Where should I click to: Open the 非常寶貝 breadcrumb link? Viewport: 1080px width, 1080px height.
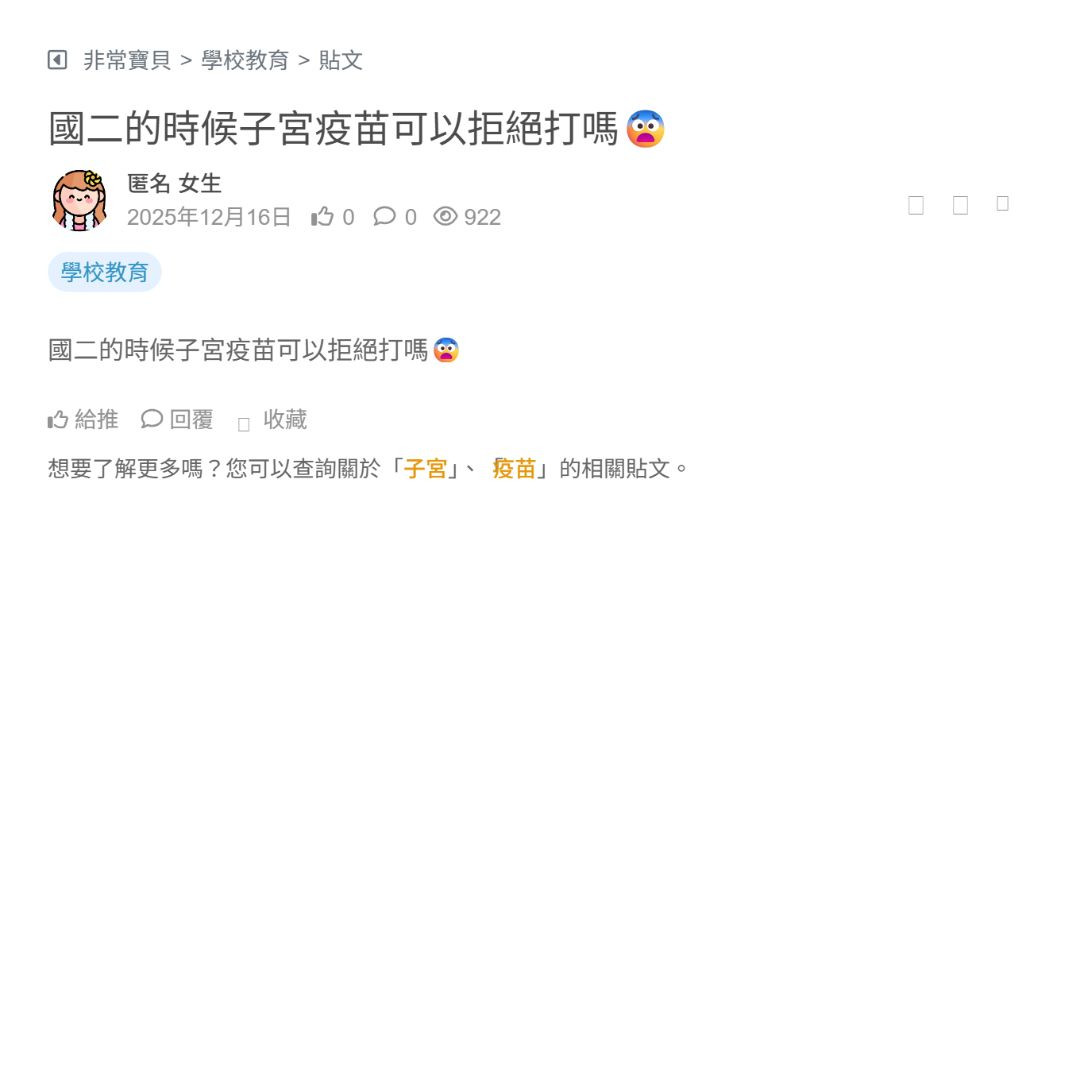click(x=127, y=60)
